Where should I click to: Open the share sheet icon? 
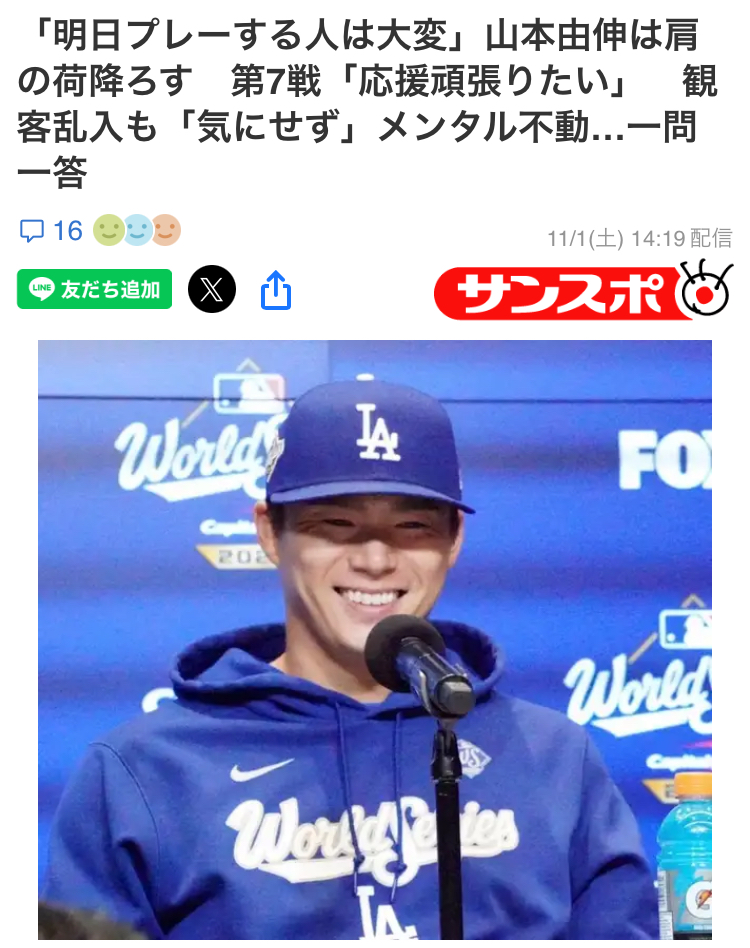pos(275,291)
